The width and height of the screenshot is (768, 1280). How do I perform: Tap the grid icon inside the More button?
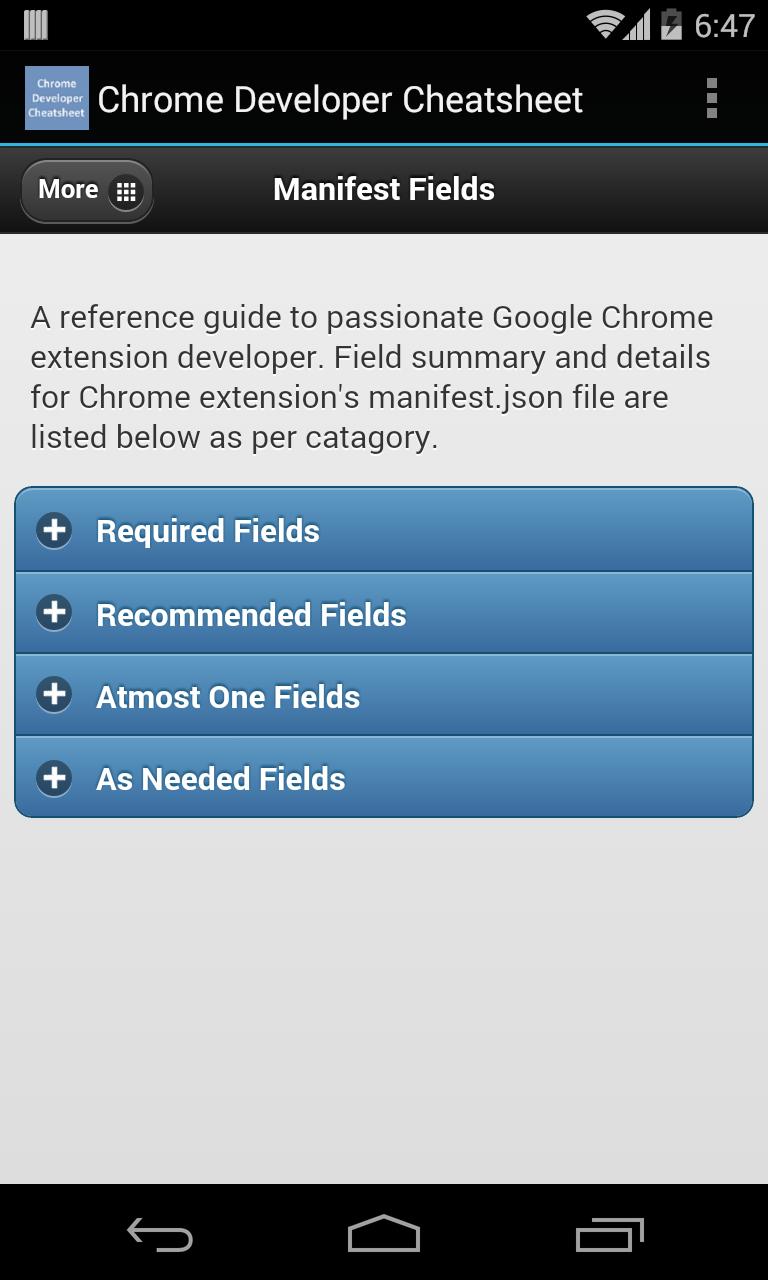pyautogui.click(x=126, y=190)
